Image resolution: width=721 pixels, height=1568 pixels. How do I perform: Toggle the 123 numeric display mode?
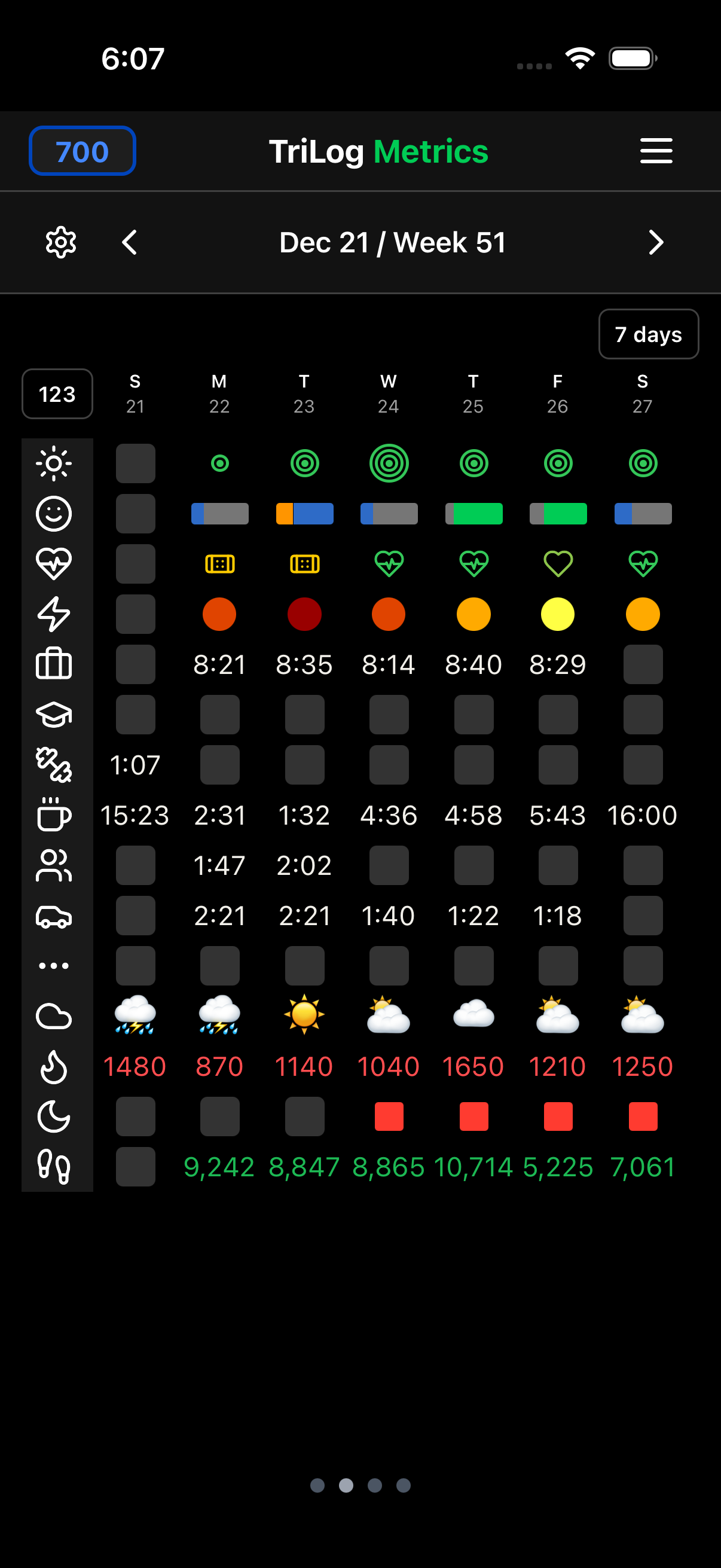coord(57,394)
